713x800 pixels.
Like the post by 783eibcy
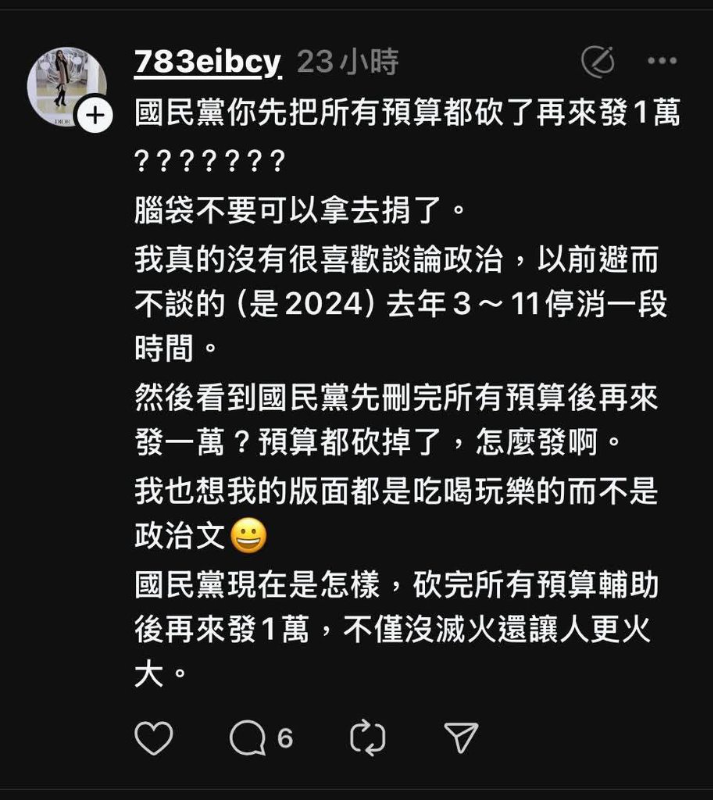pyautogui.click(x=153, y=738)
